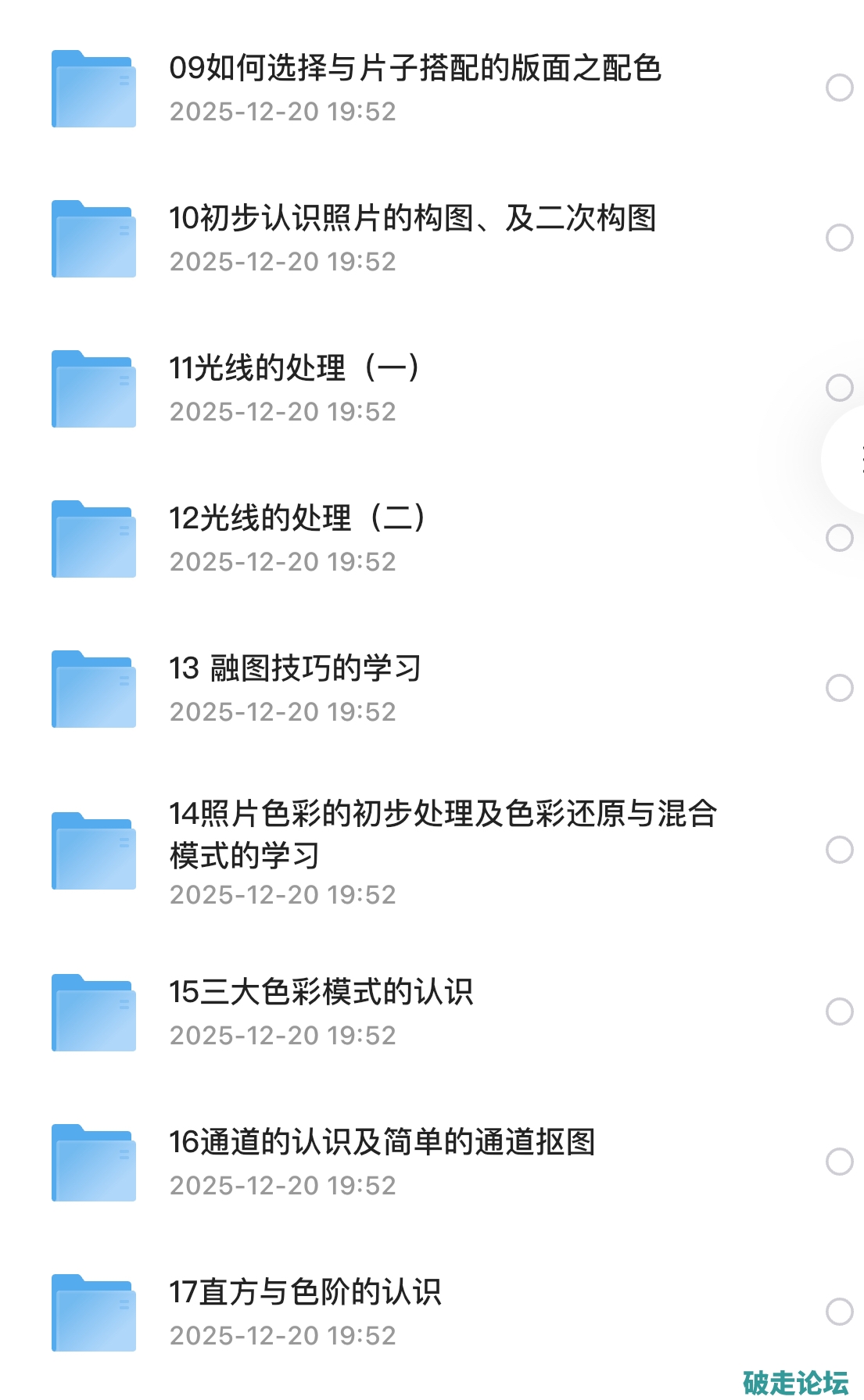864x1400 pixels.
Task: Tick the circle beside 12光线的处理（二）
Action: [839, 538]
